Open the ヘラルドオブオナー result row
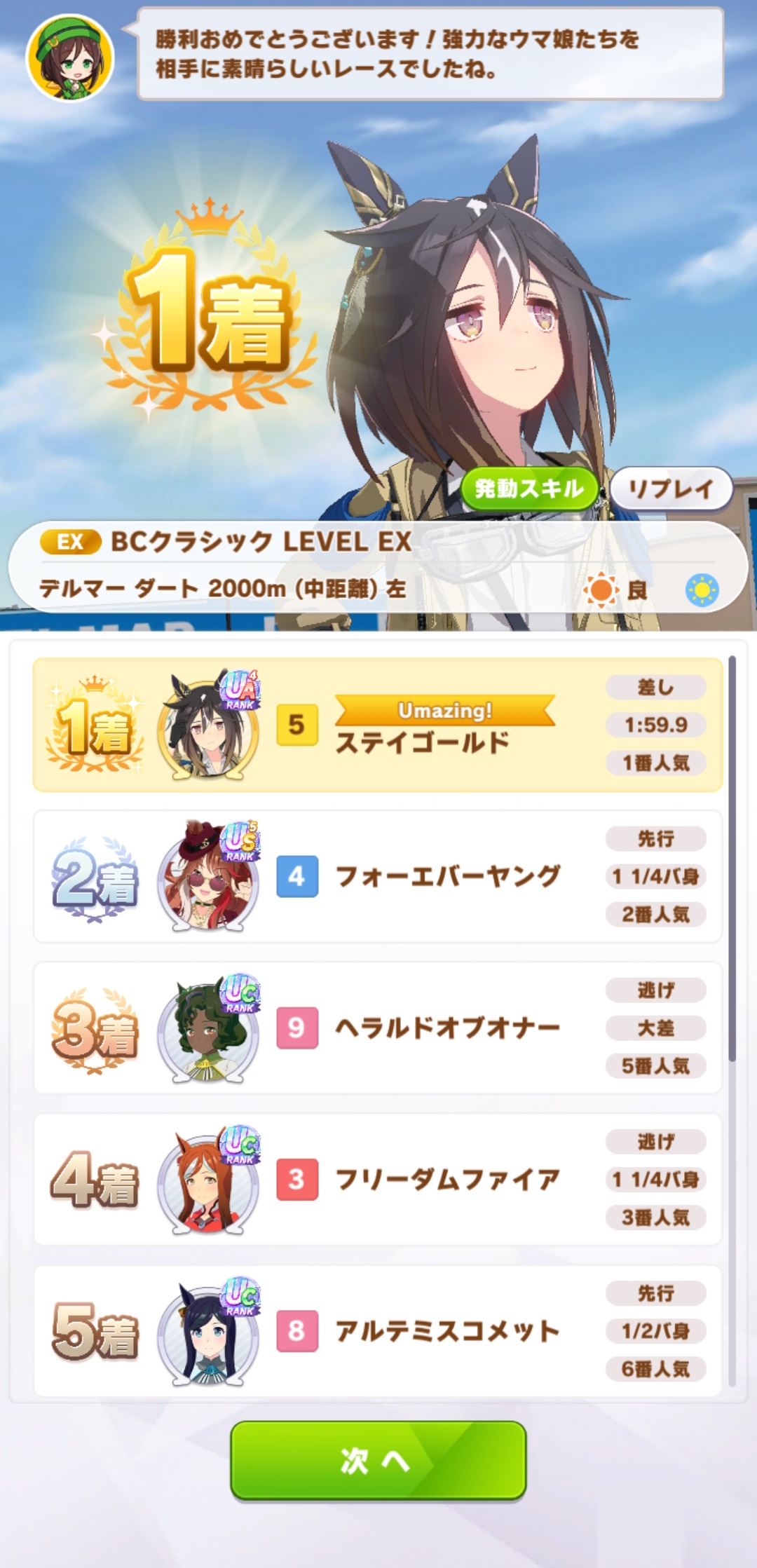Screen dimensions: 757x1568 pos(378,1028)
